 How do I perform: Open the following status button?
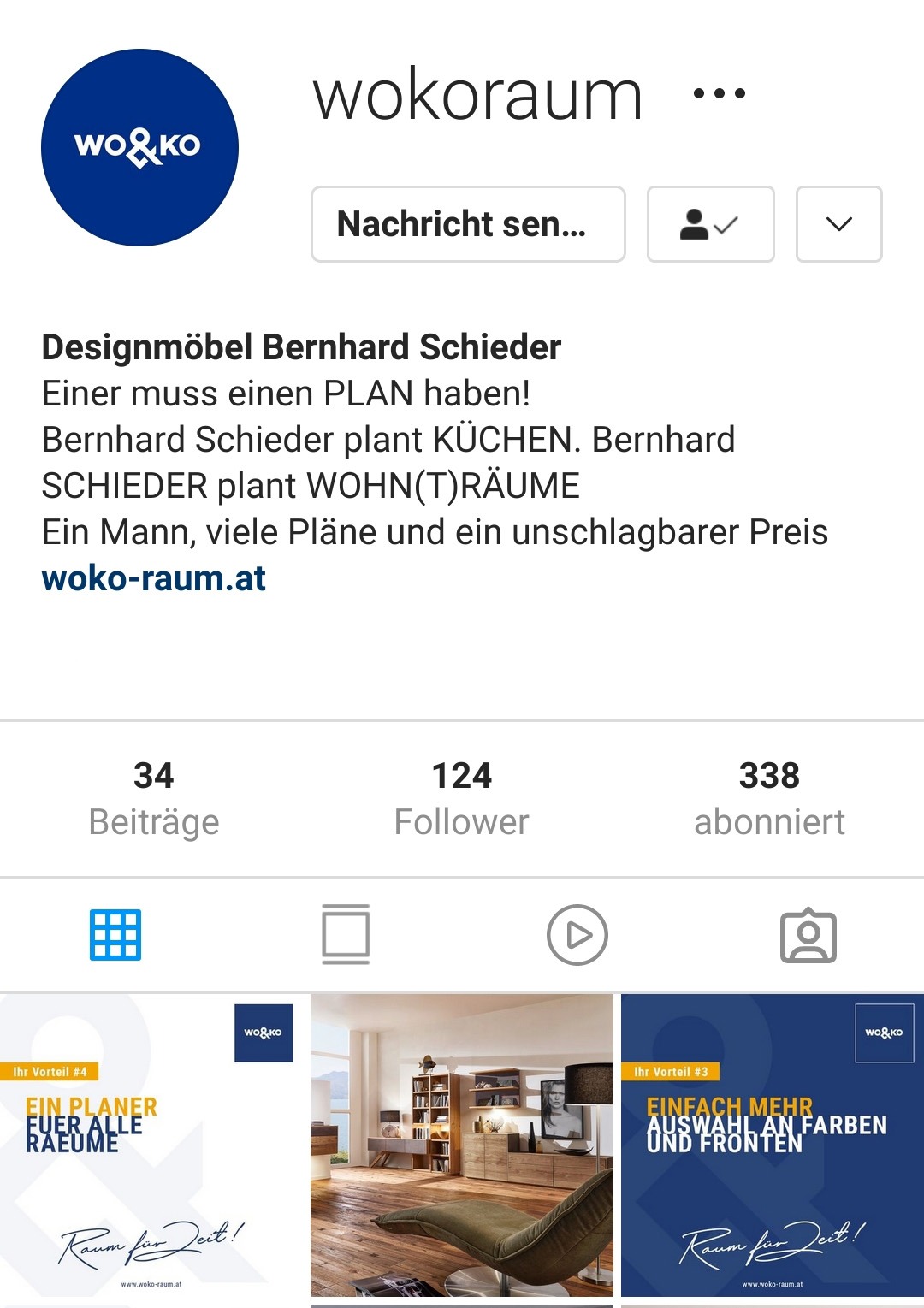[x=710, y=224]
